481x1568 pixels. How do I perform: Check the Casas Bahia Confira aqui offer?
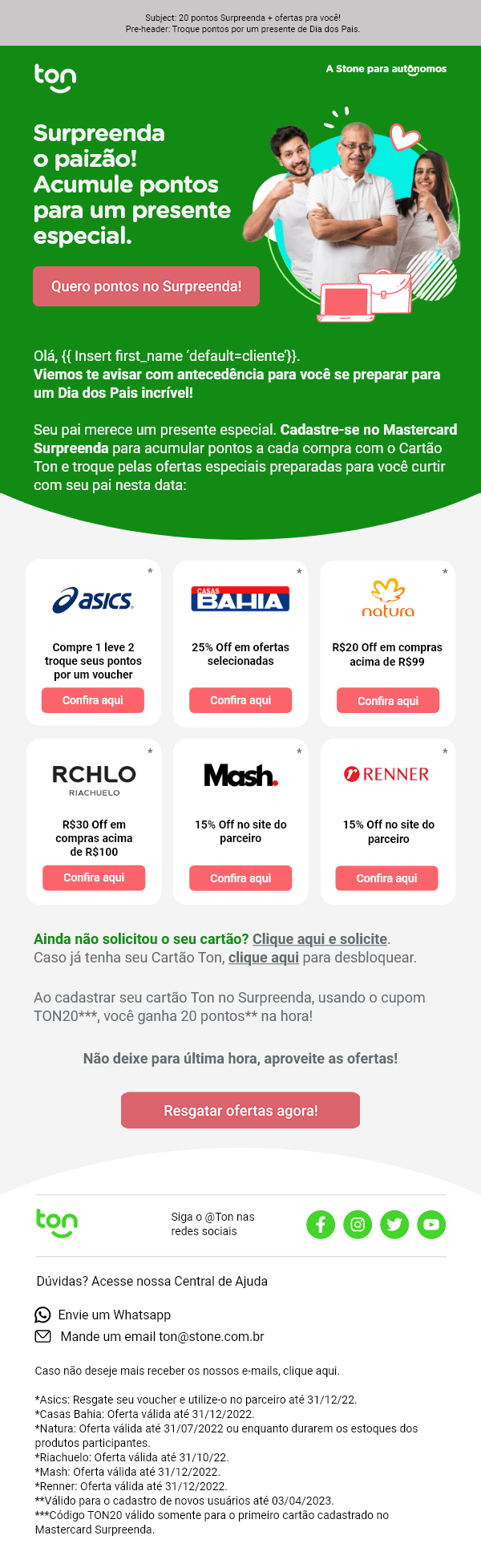click(240, 700)
